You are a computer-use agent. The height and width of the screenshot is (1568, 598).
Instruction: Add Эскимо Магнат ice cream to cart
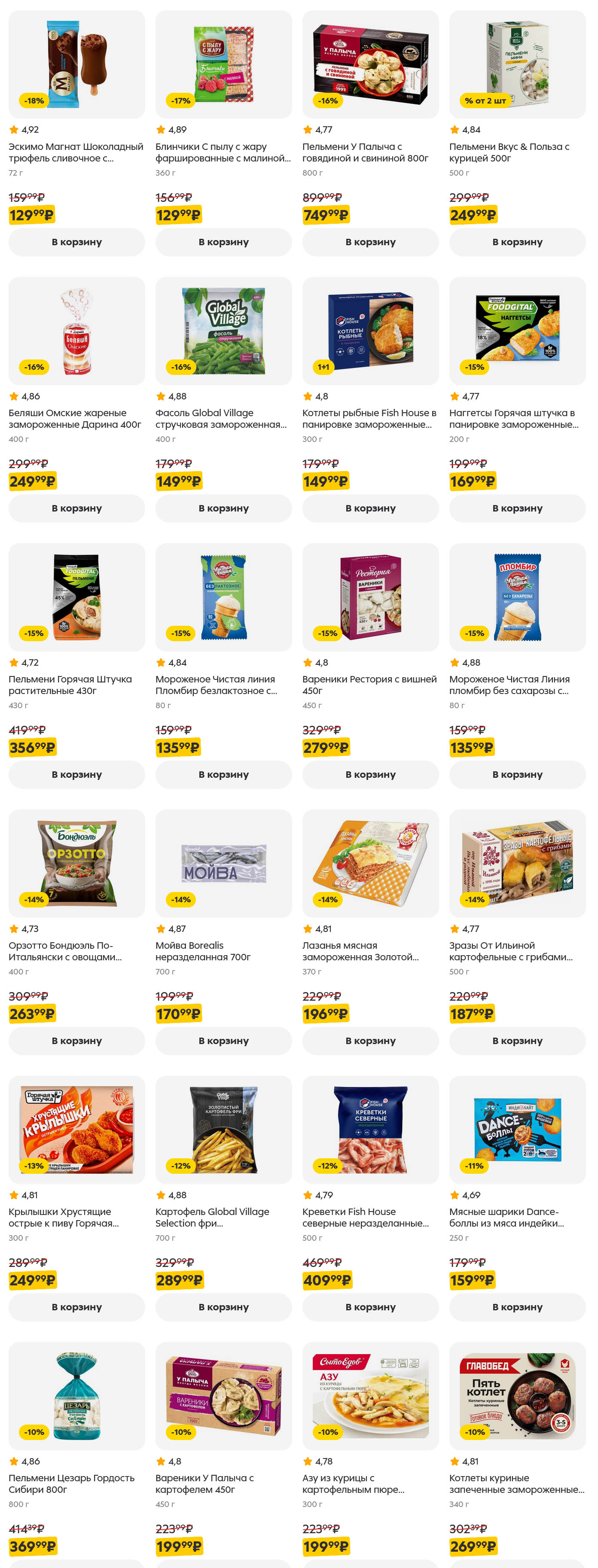(76, 242)
